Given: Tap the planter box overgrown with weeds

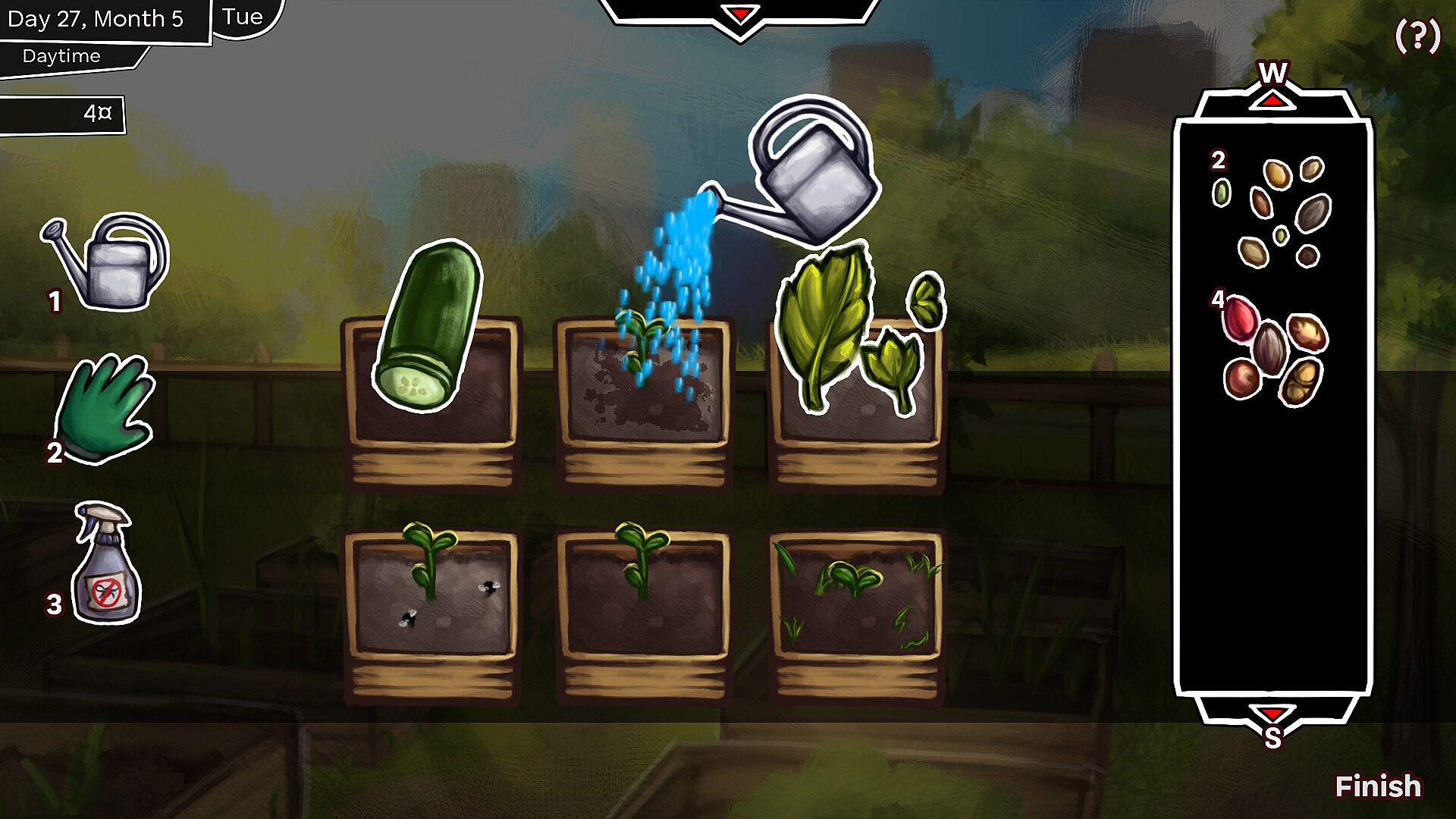Looking at the screenshot, I should click(857, 614).
